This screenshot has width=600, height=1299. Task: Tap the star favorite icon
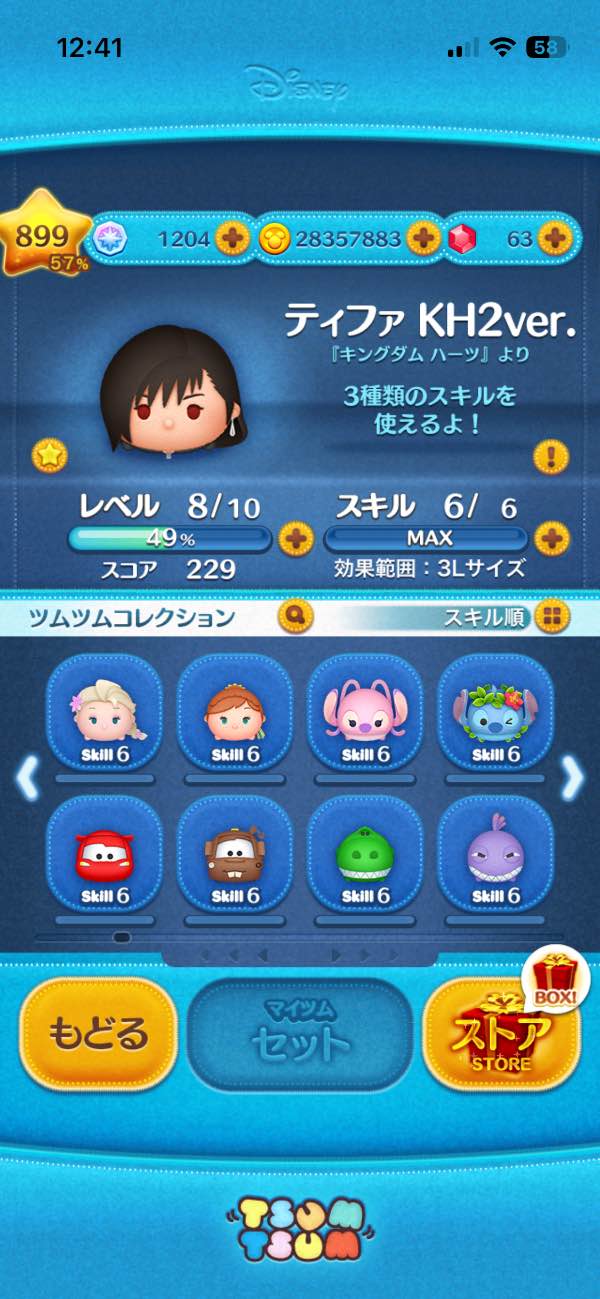click(x=48, y=455)
